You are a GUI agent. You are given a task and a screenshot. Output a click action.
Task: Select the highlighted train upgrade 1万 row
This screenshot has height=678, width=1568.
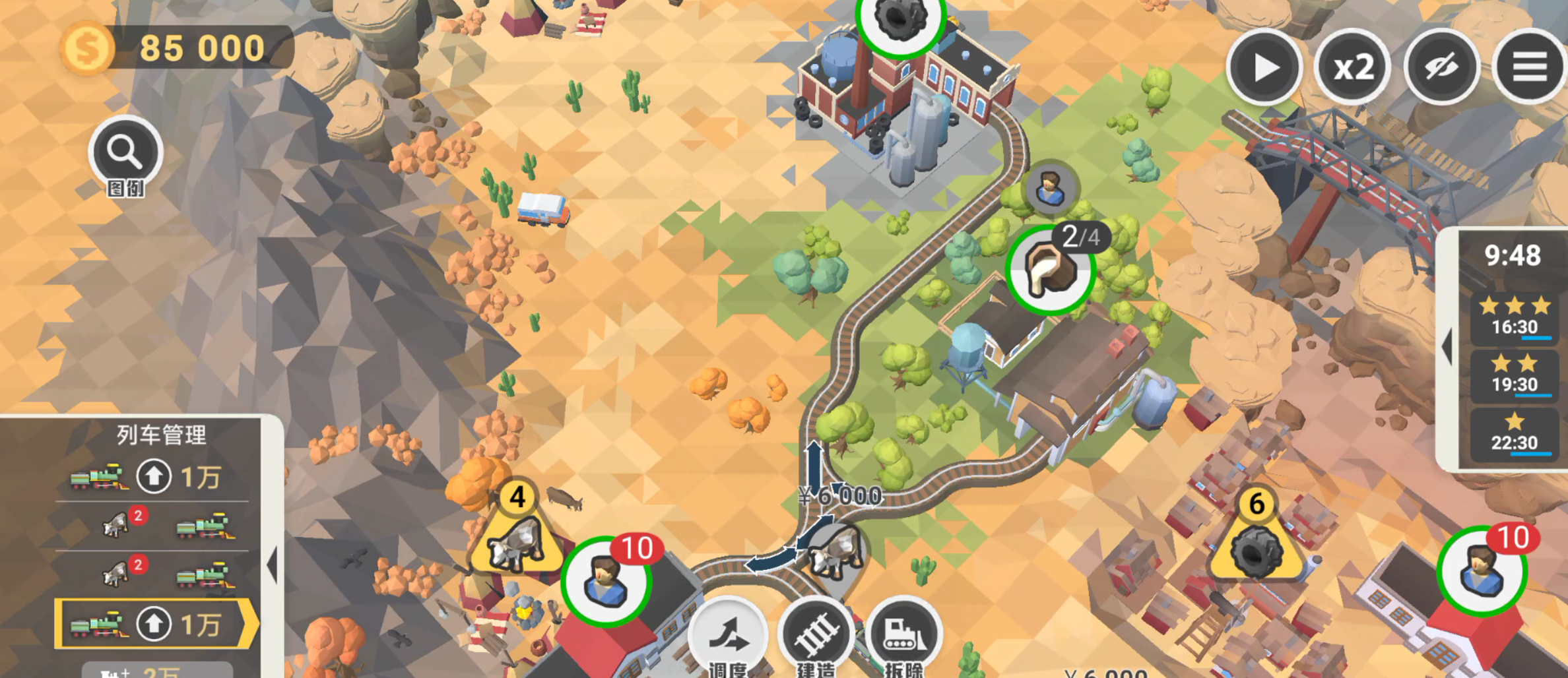[x=155, y=624]
